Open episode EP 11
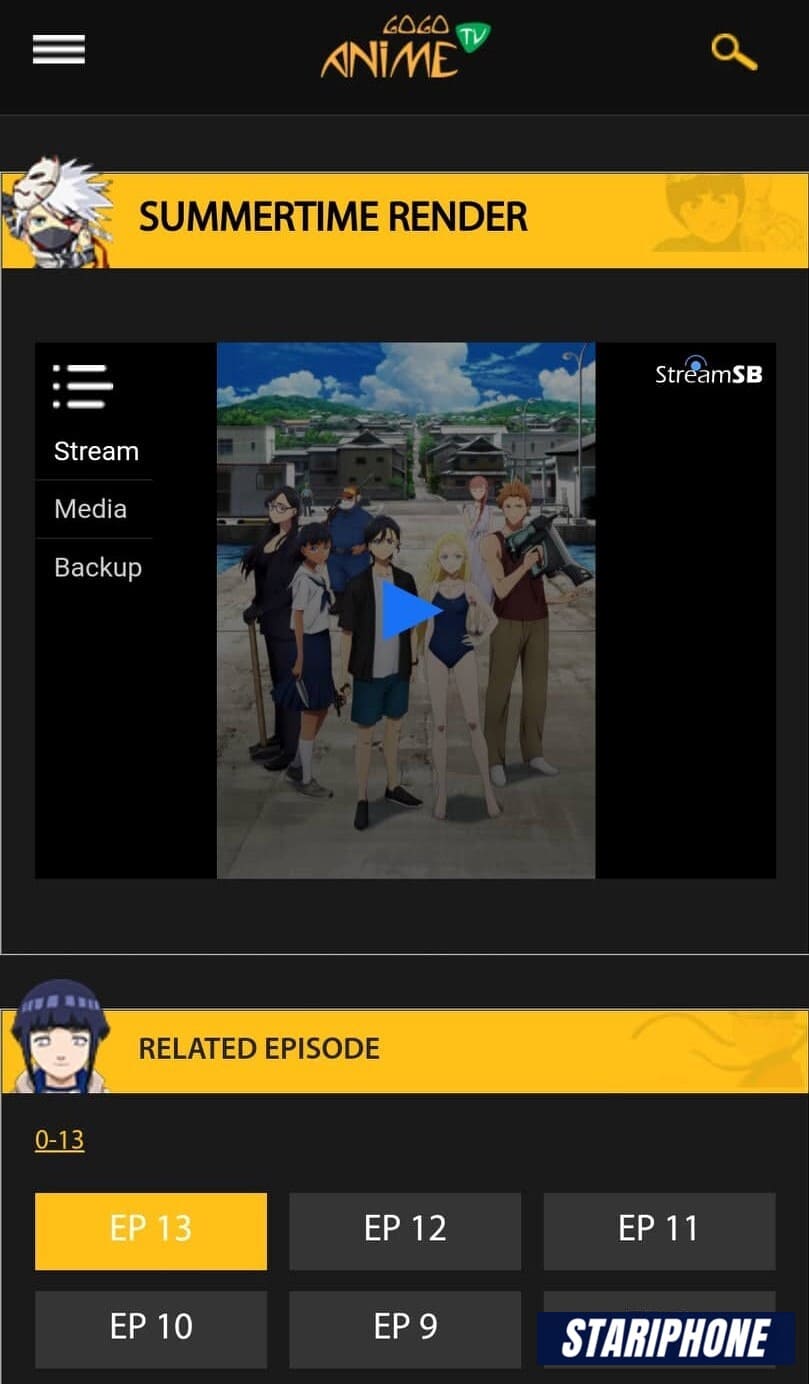Image resolution: width=809 pixels, height=1384 pixels. [659, 1231]
